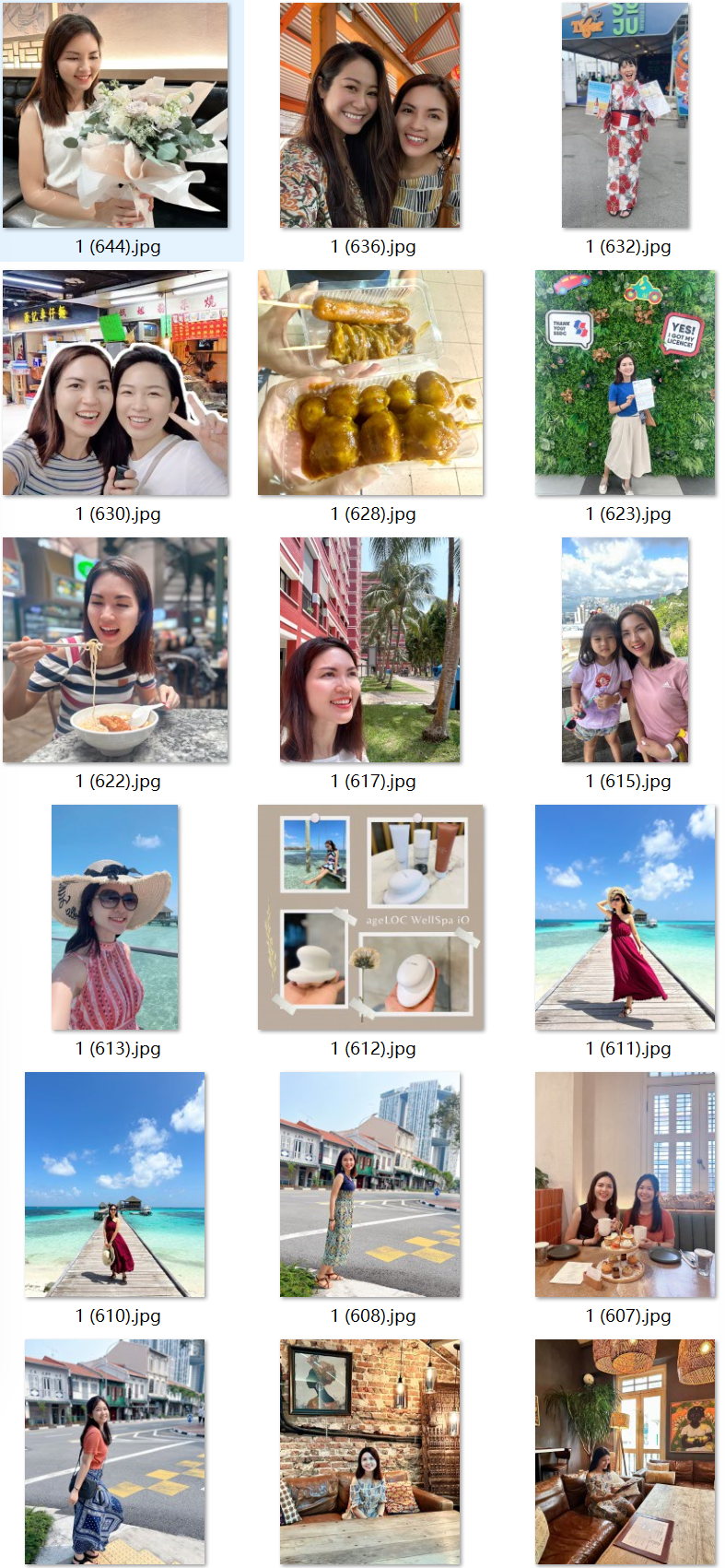Open the pier photo 1 (610).jpg

(x=115, y=1185)
